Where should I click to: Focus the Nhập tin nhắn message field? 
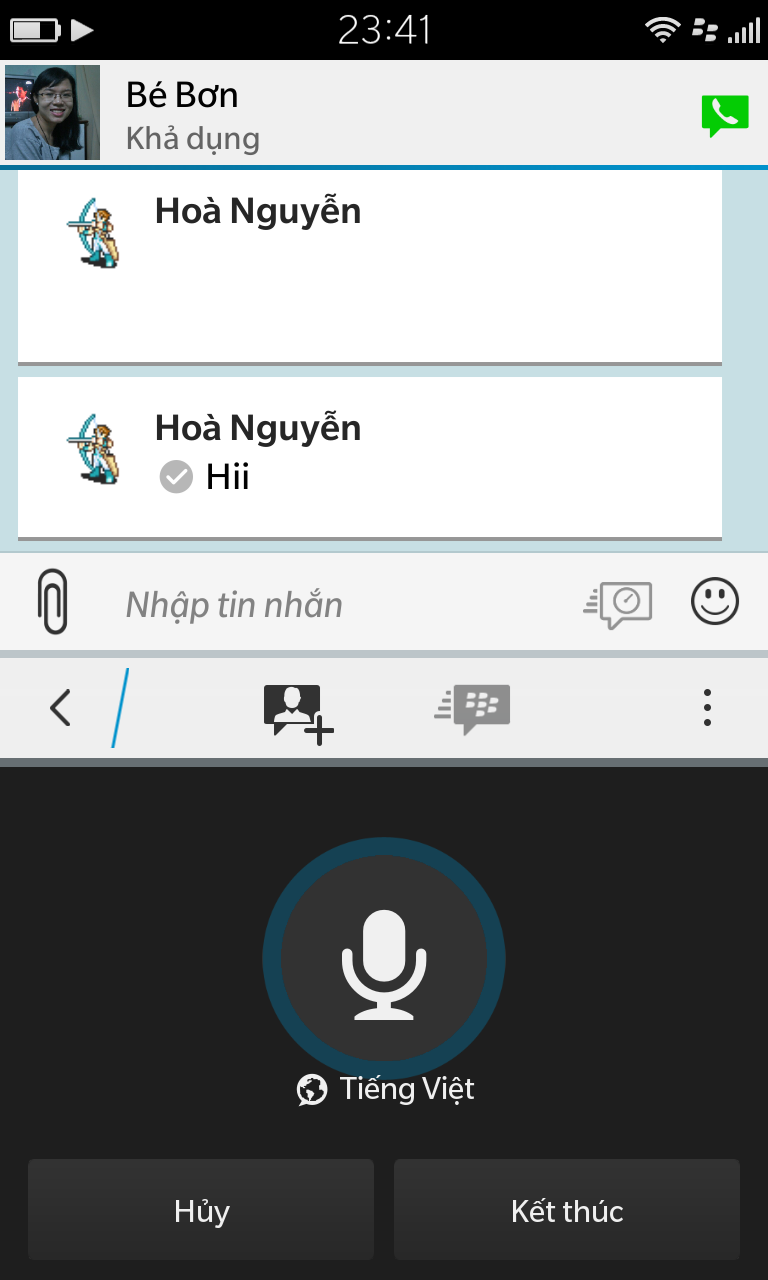pyautogui.click(x=340, y=605)
